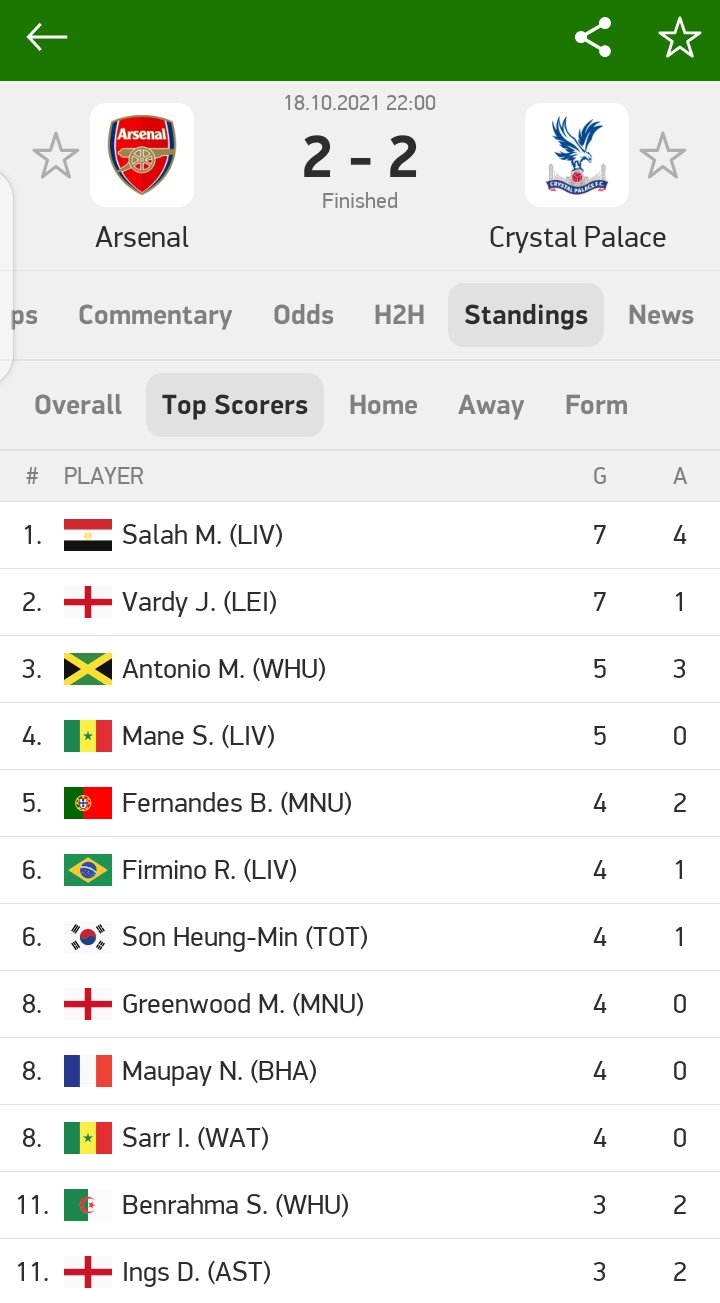Switch to the Odds tab
The width and height of the screenshot is (720, 1303).
tap(304, 315)
